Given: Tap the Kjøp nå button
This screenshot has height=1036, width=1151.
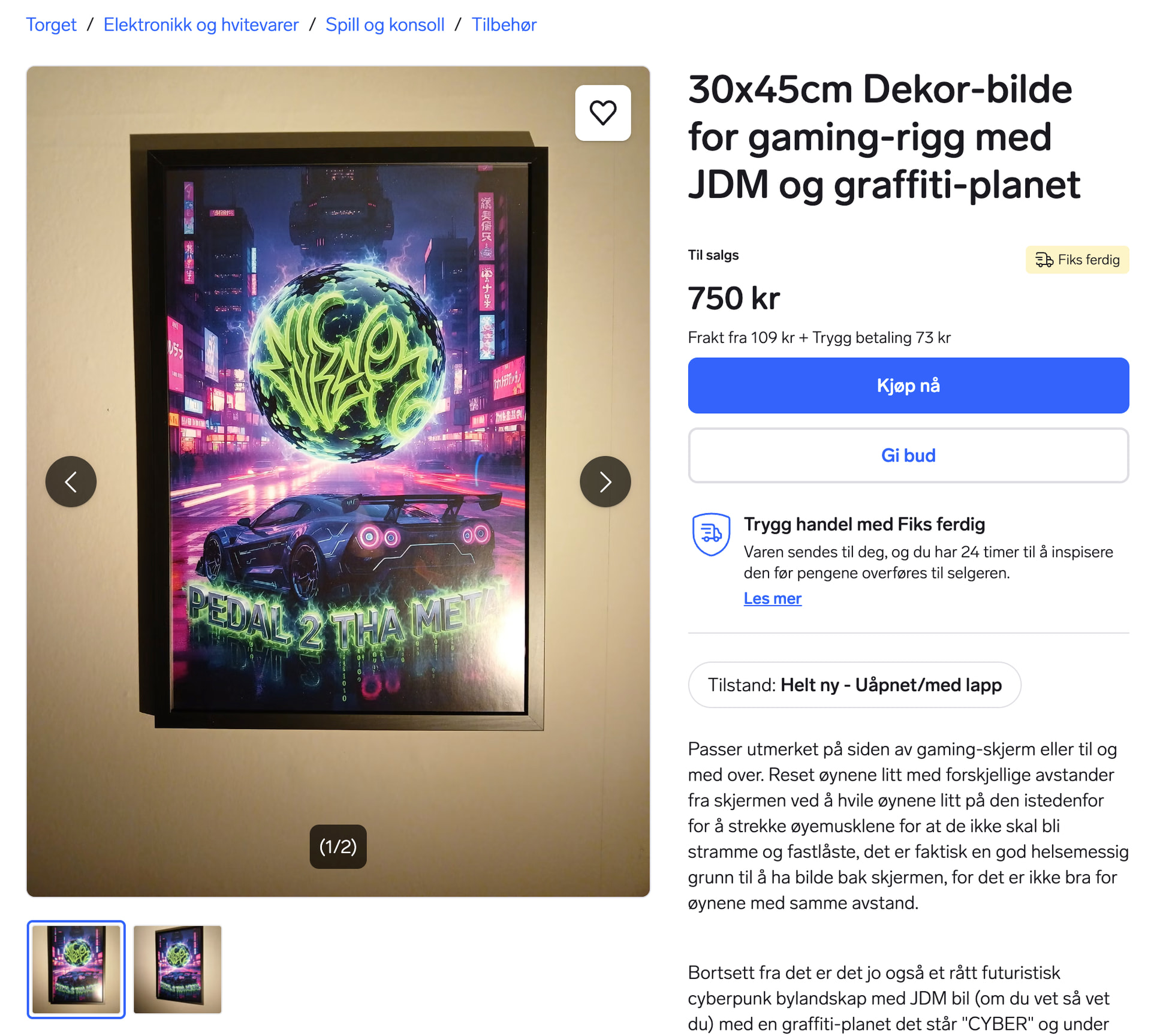Looking at the screenshot, I should coord(908,386).
